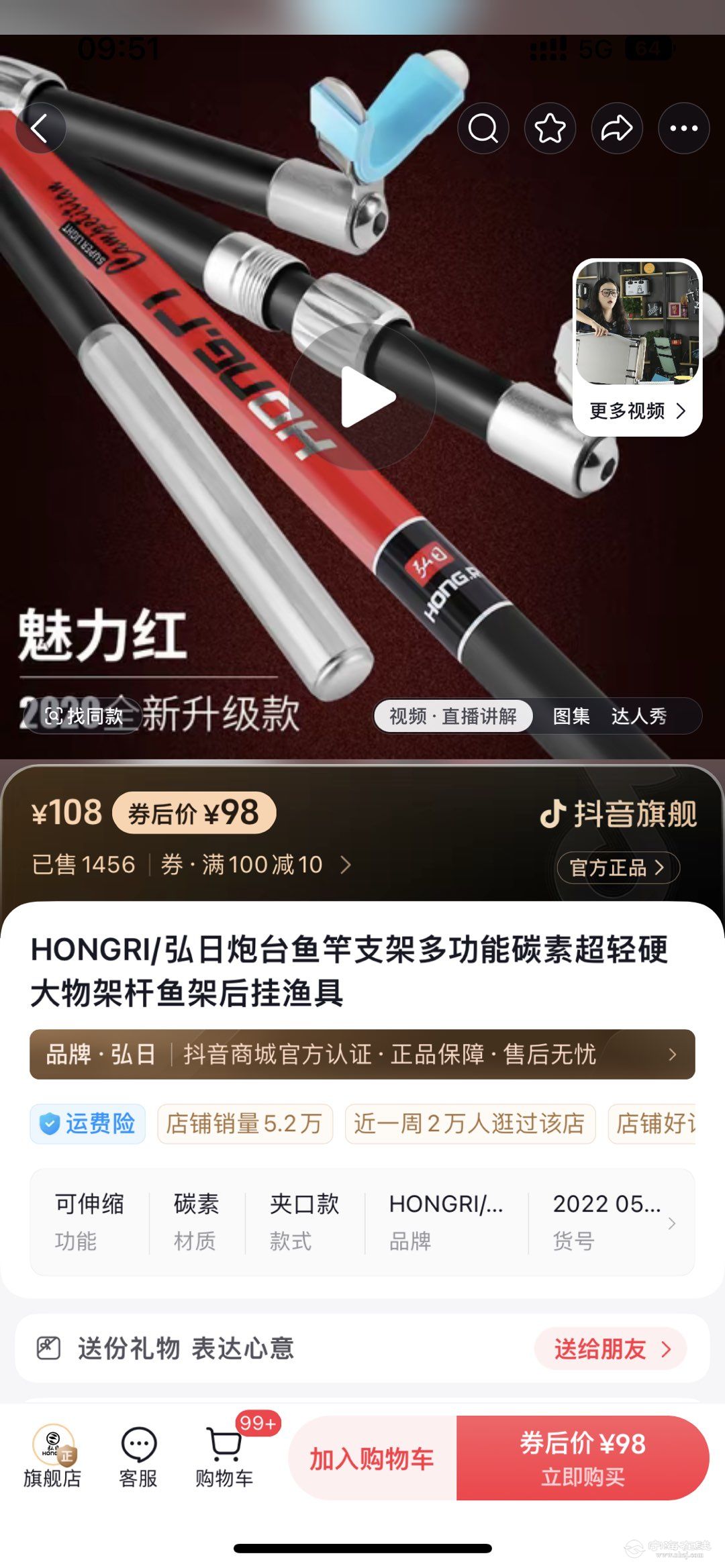Contact 客服 customer service
The image size is (725, 1568).
[x=138, y=1457]
